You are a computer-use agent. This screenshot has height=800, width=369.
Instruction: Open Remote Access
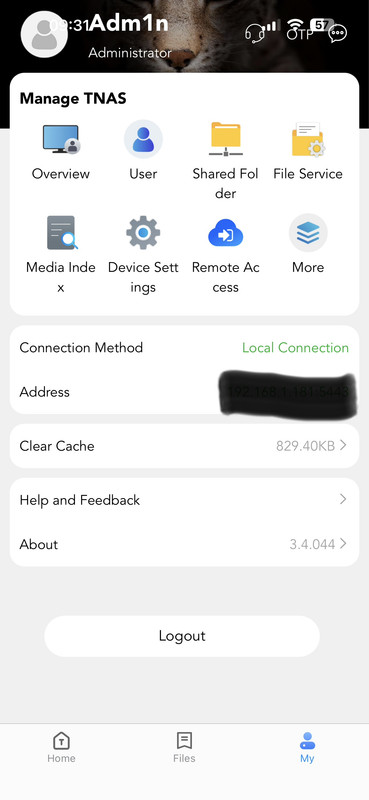pyautogui.click(x=225, y=255)
